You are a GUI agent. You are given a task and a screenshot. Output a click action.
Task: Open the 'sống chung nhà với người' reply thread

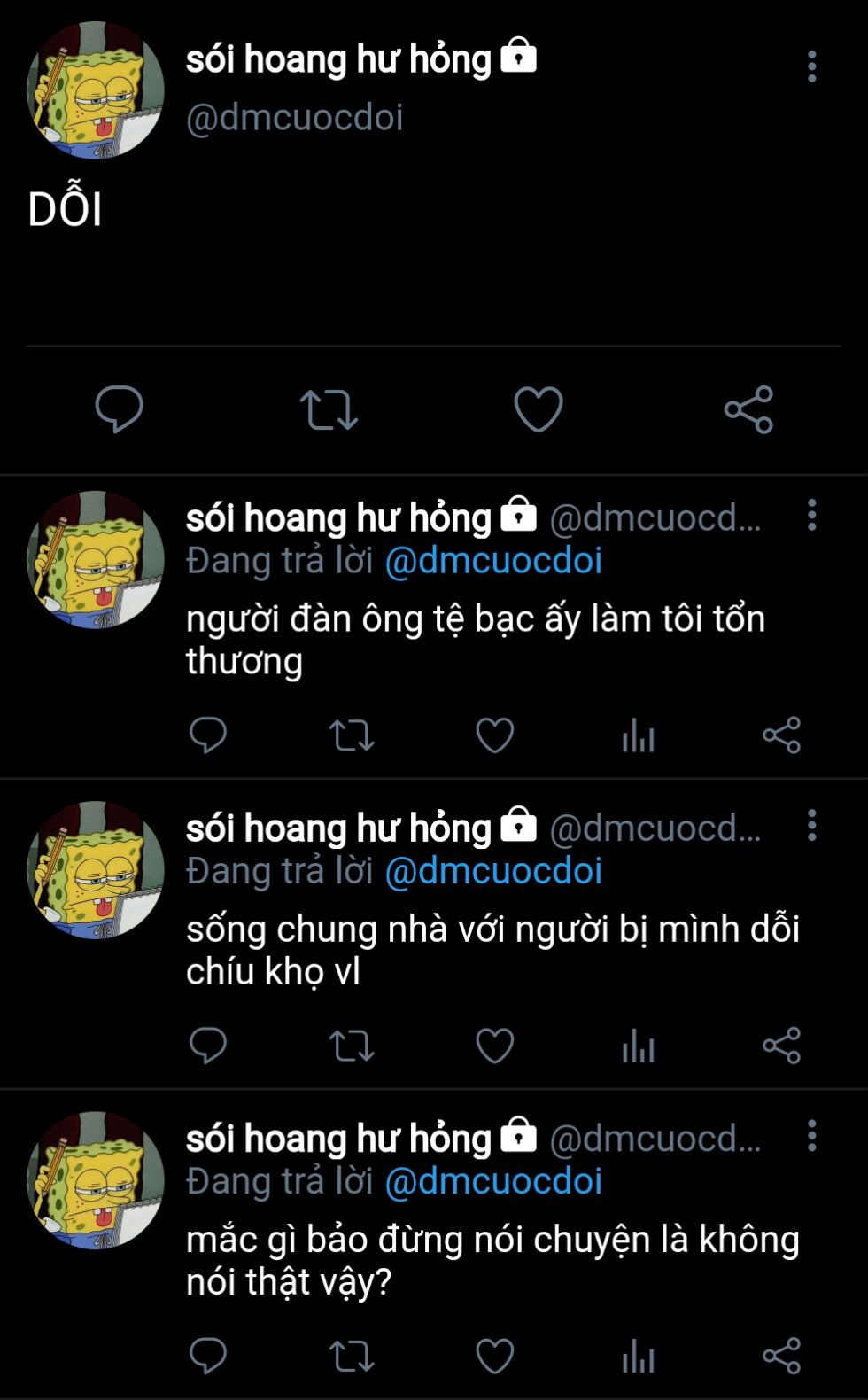pyautogui.click(x=492, y=950)
